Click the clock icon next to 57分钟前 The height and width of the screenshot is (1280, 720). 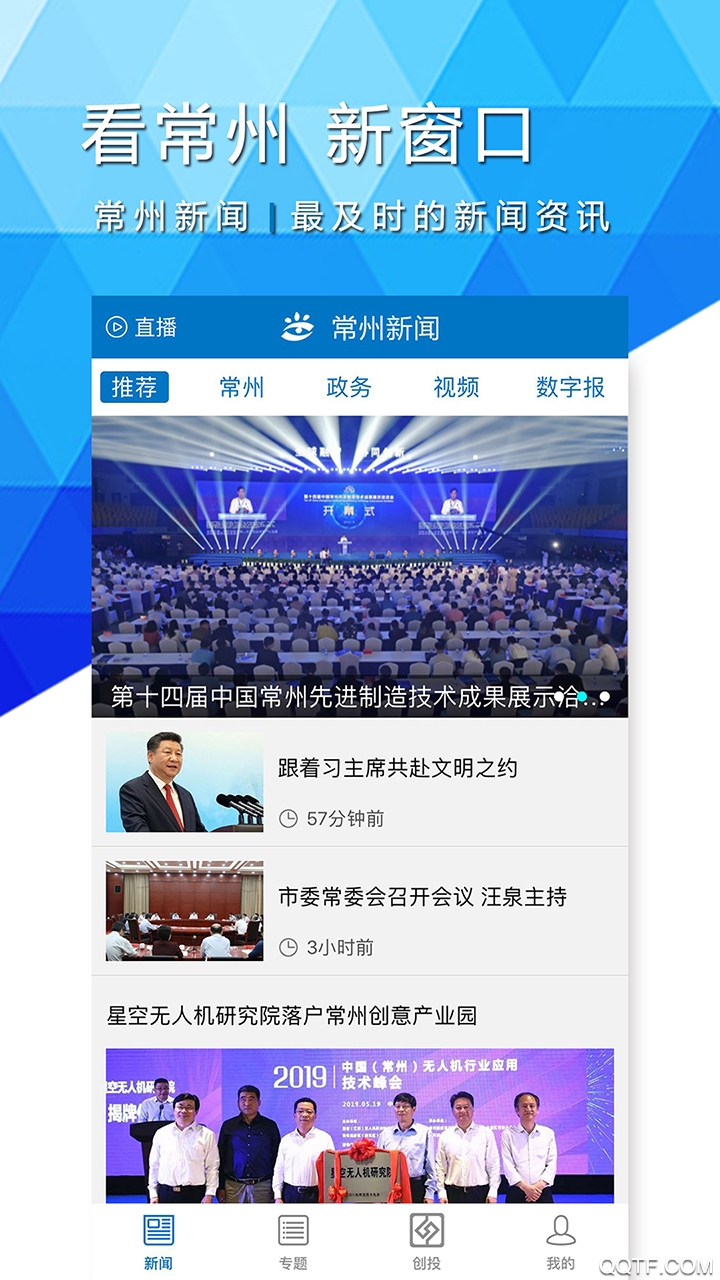[290, 818]
